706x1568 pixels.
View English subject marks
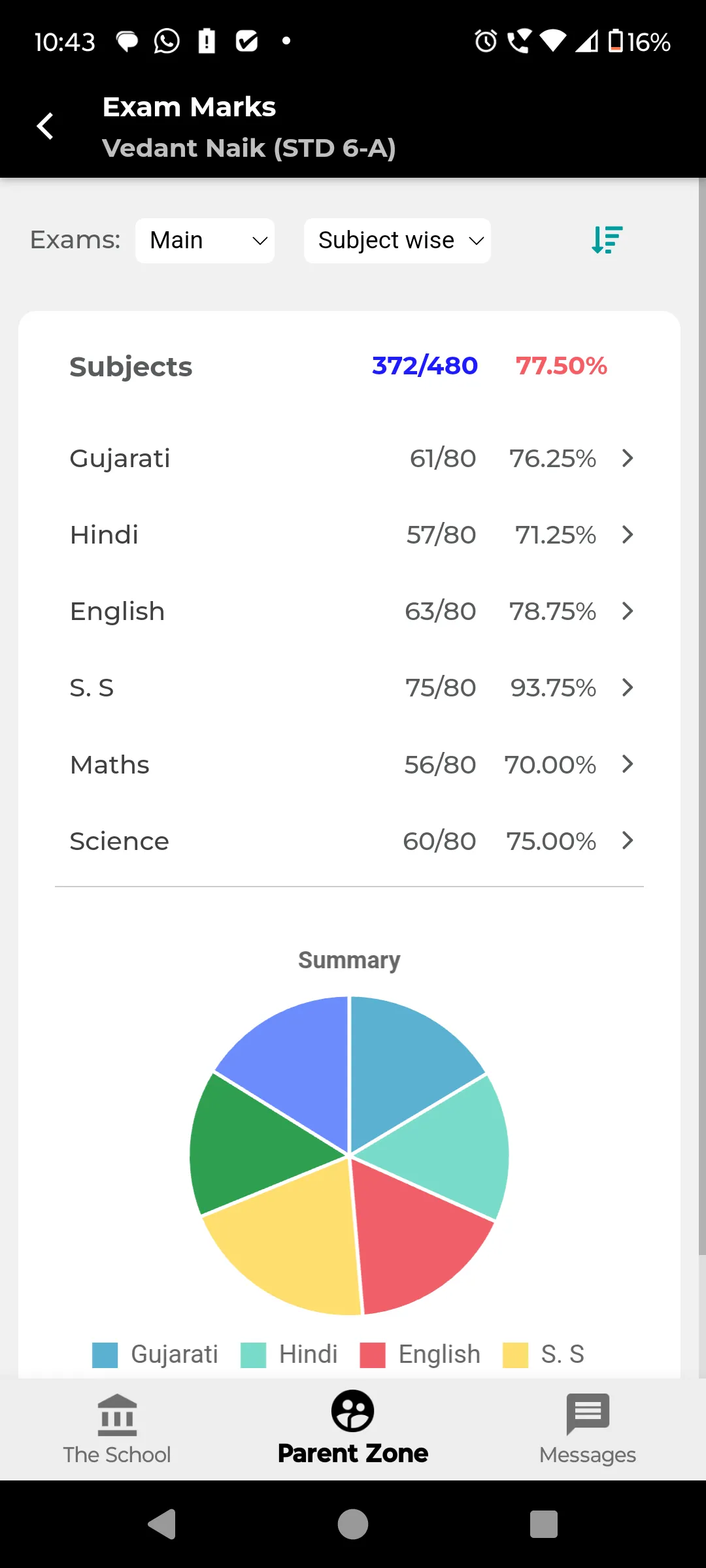pos(352,611)
